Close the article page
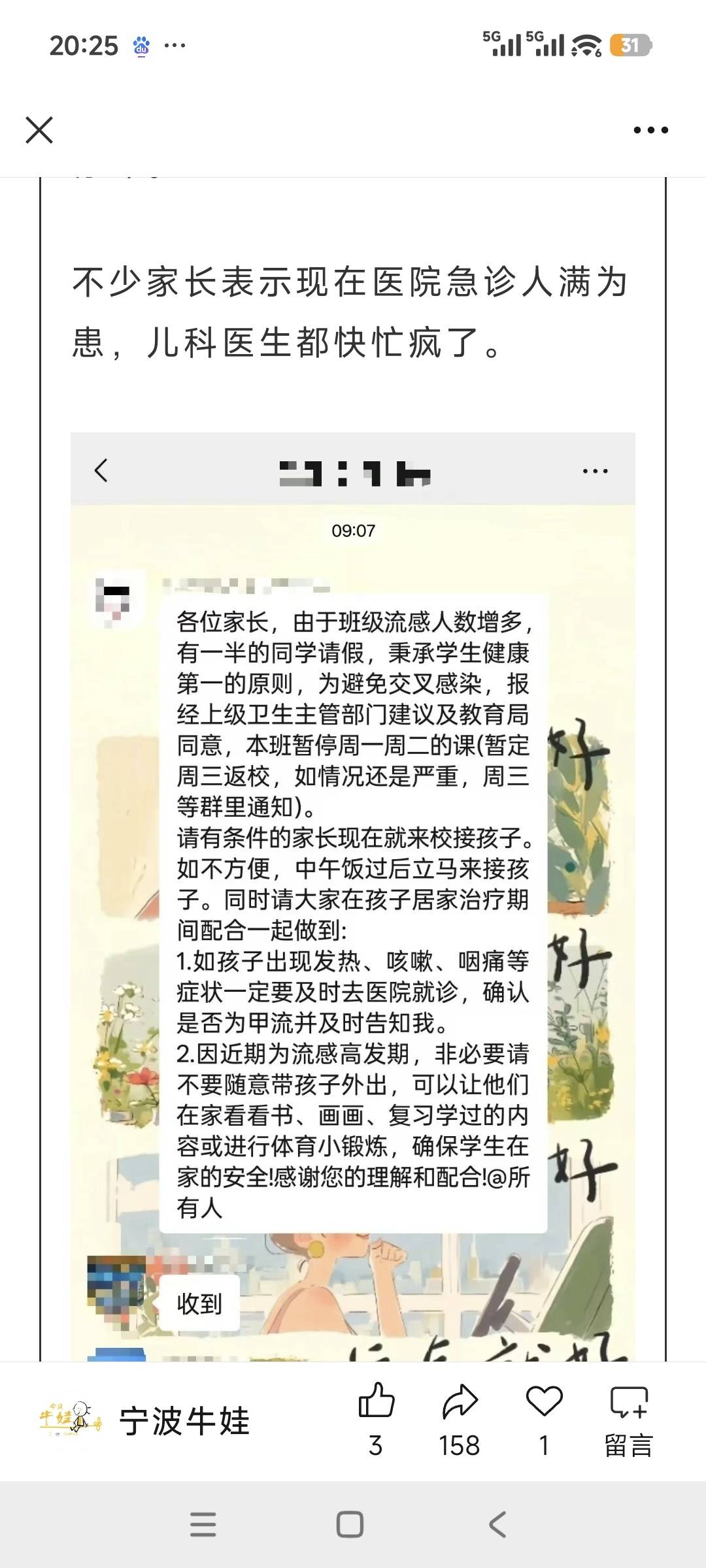The image size is (706, 1568). coord(39,130)
